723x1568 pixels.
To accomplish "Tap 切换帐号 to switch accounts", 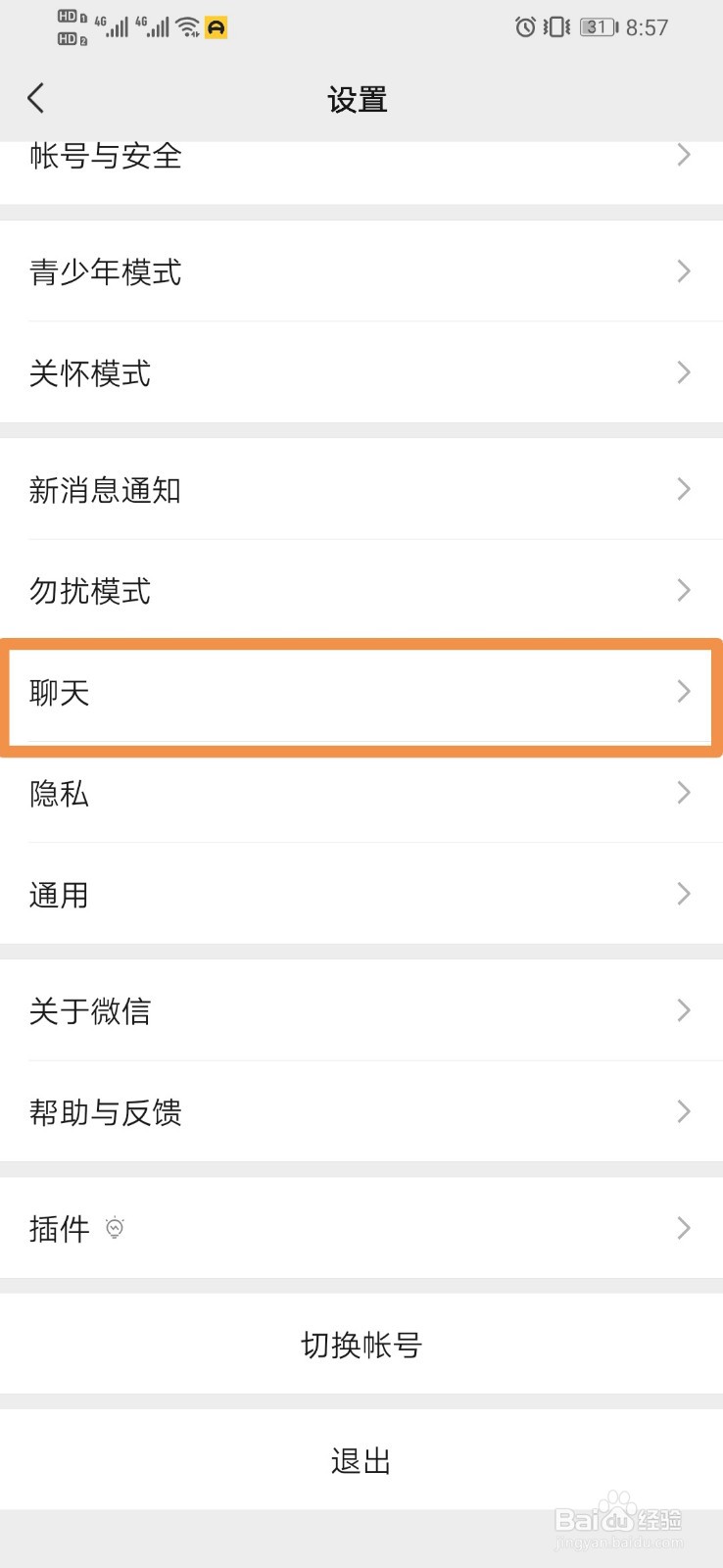I will coord(361,1345).
